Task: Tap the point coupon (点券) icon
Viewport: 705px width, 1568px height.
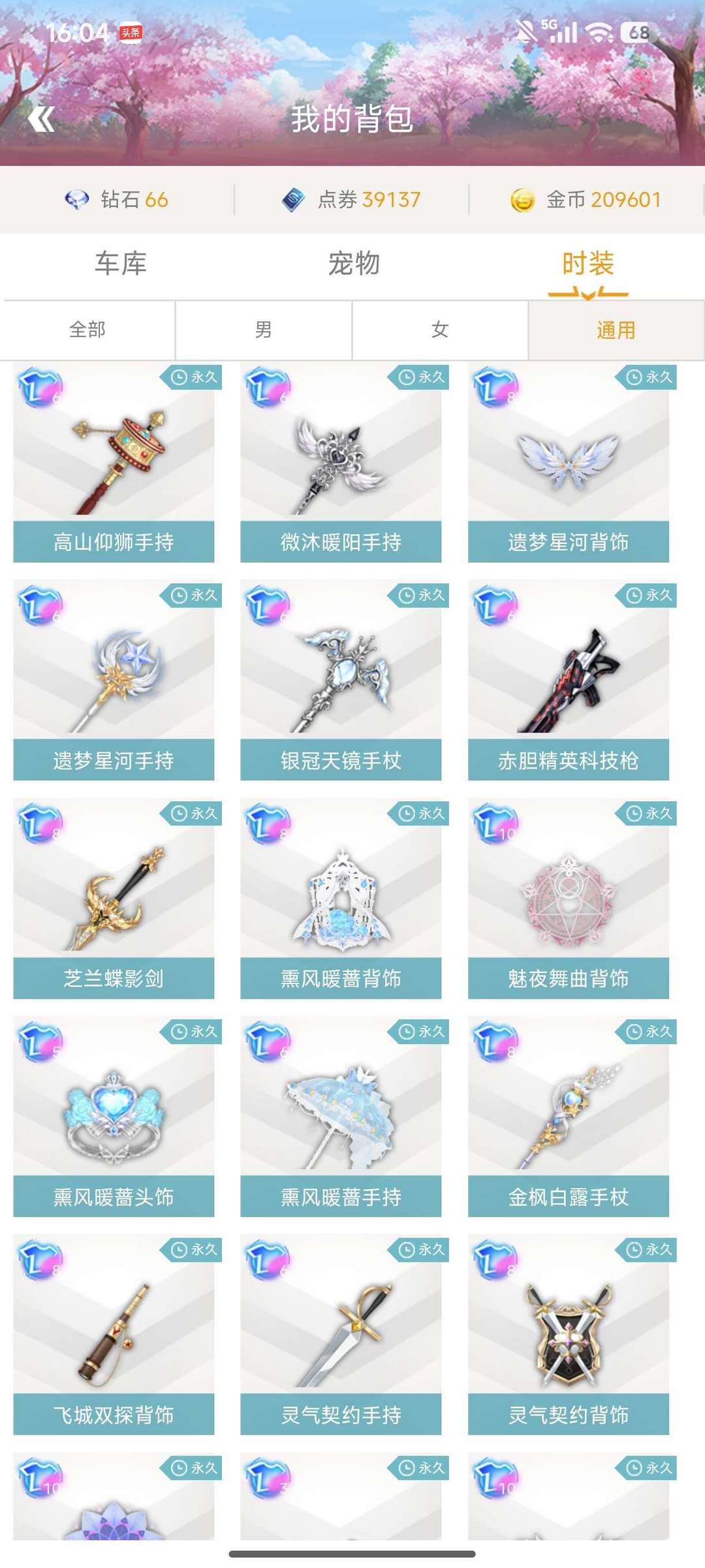Action: [296, 200]
